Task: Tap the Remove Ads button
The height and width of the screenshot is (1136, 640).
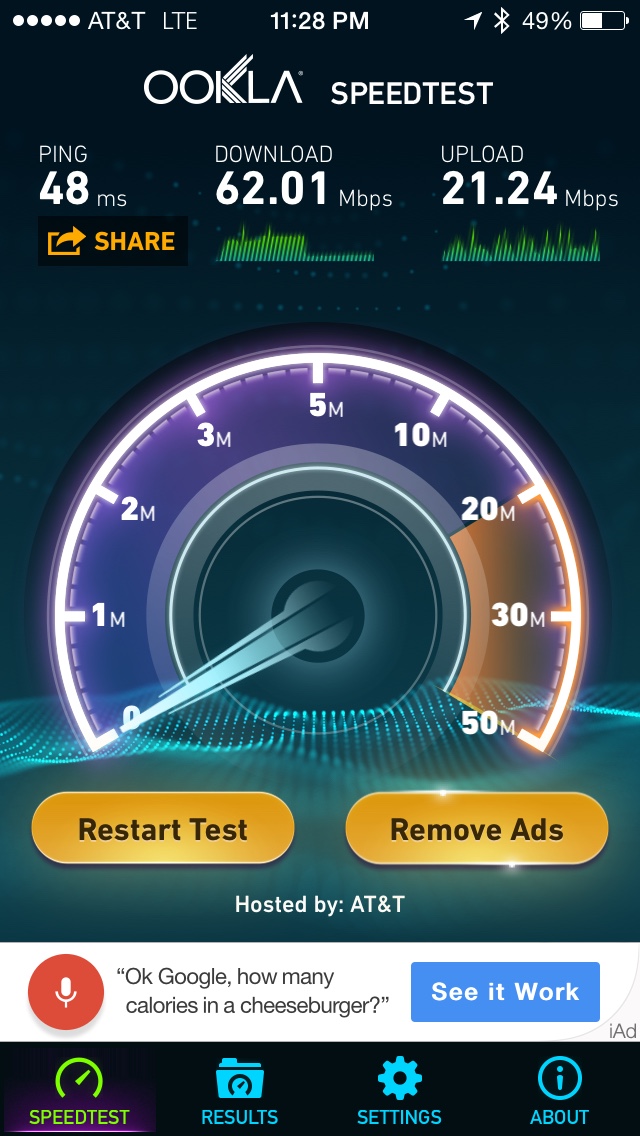Action: coord(476,829)
